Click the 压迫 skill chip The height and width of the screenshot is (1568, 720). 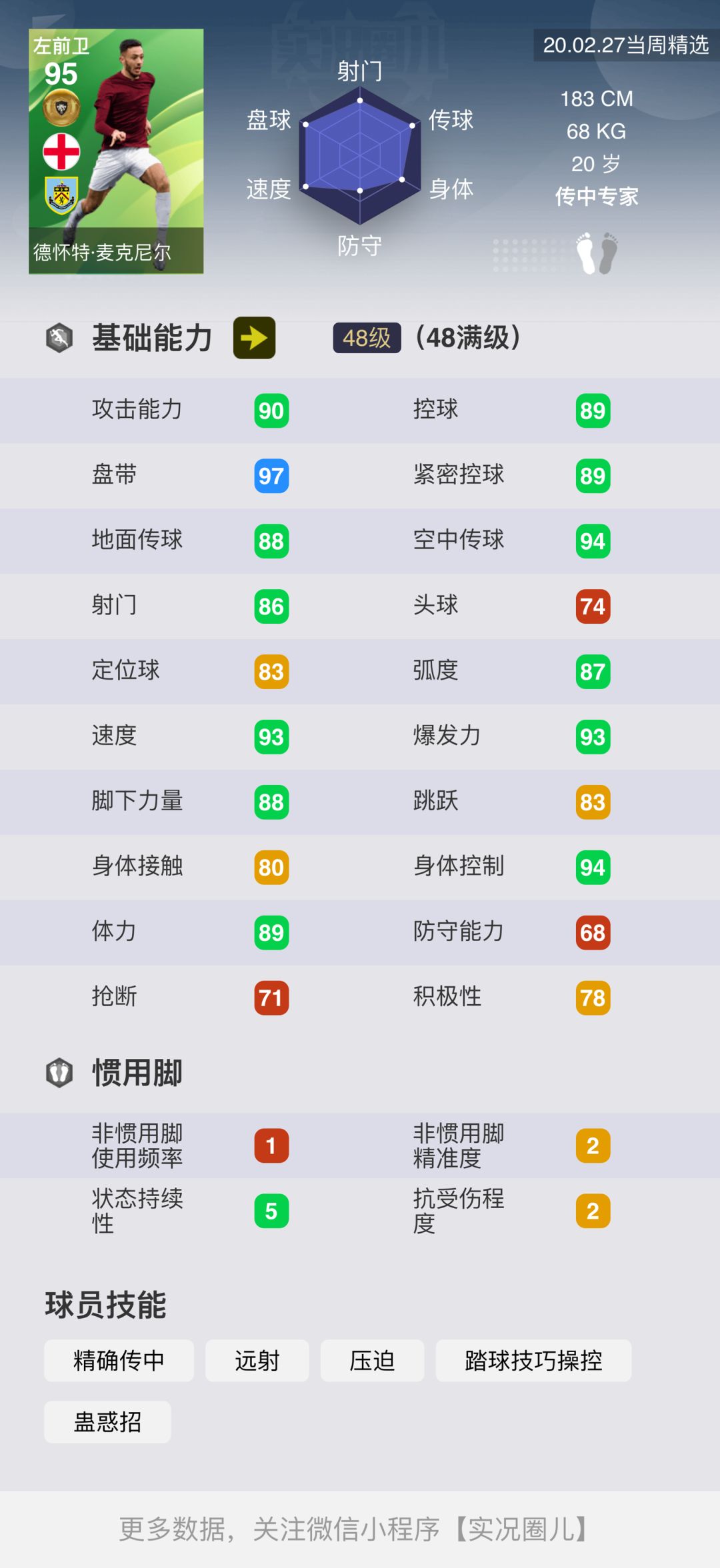[373, 1360]
